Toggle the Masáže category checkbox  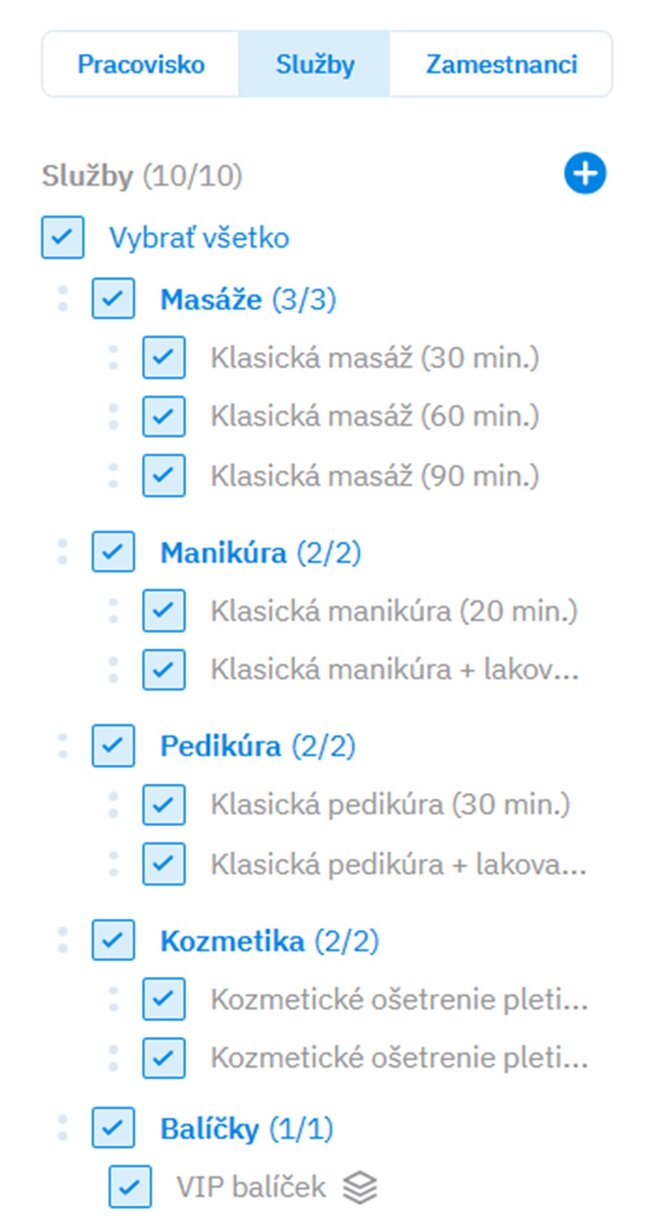[x=113, y=298]
